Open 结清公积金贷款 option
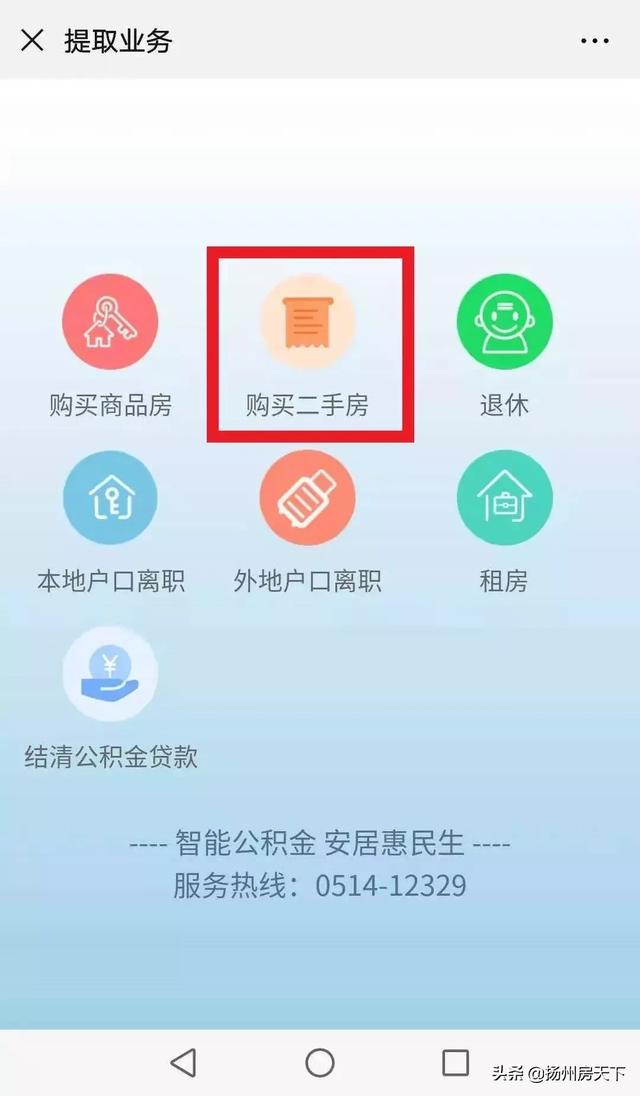The image size is (640, 1096). 110,699
